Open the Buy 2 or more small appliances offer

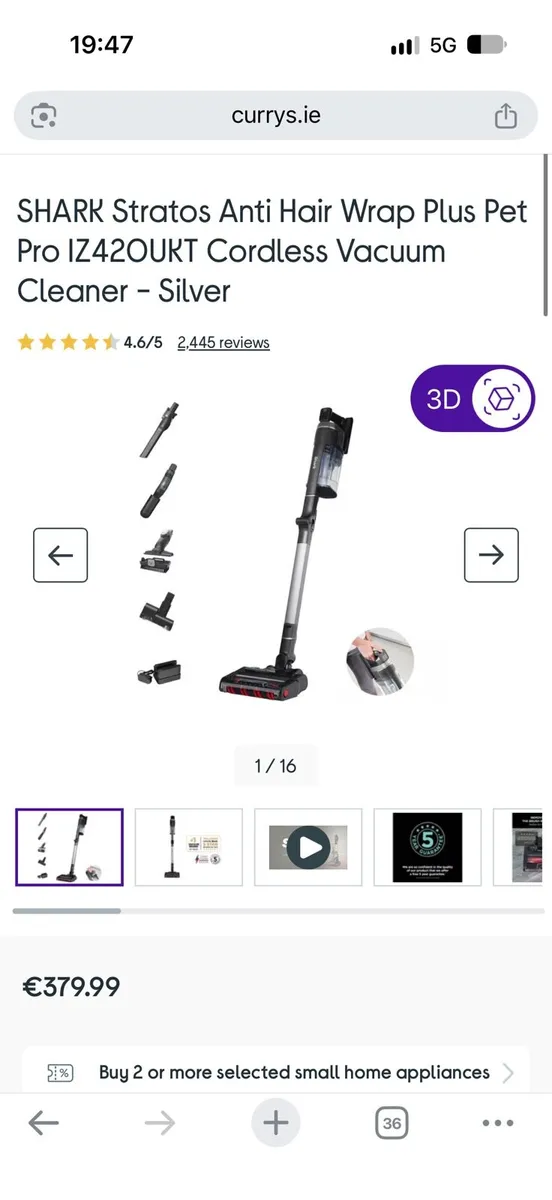pyautogui.click(x=275, y=1072)
